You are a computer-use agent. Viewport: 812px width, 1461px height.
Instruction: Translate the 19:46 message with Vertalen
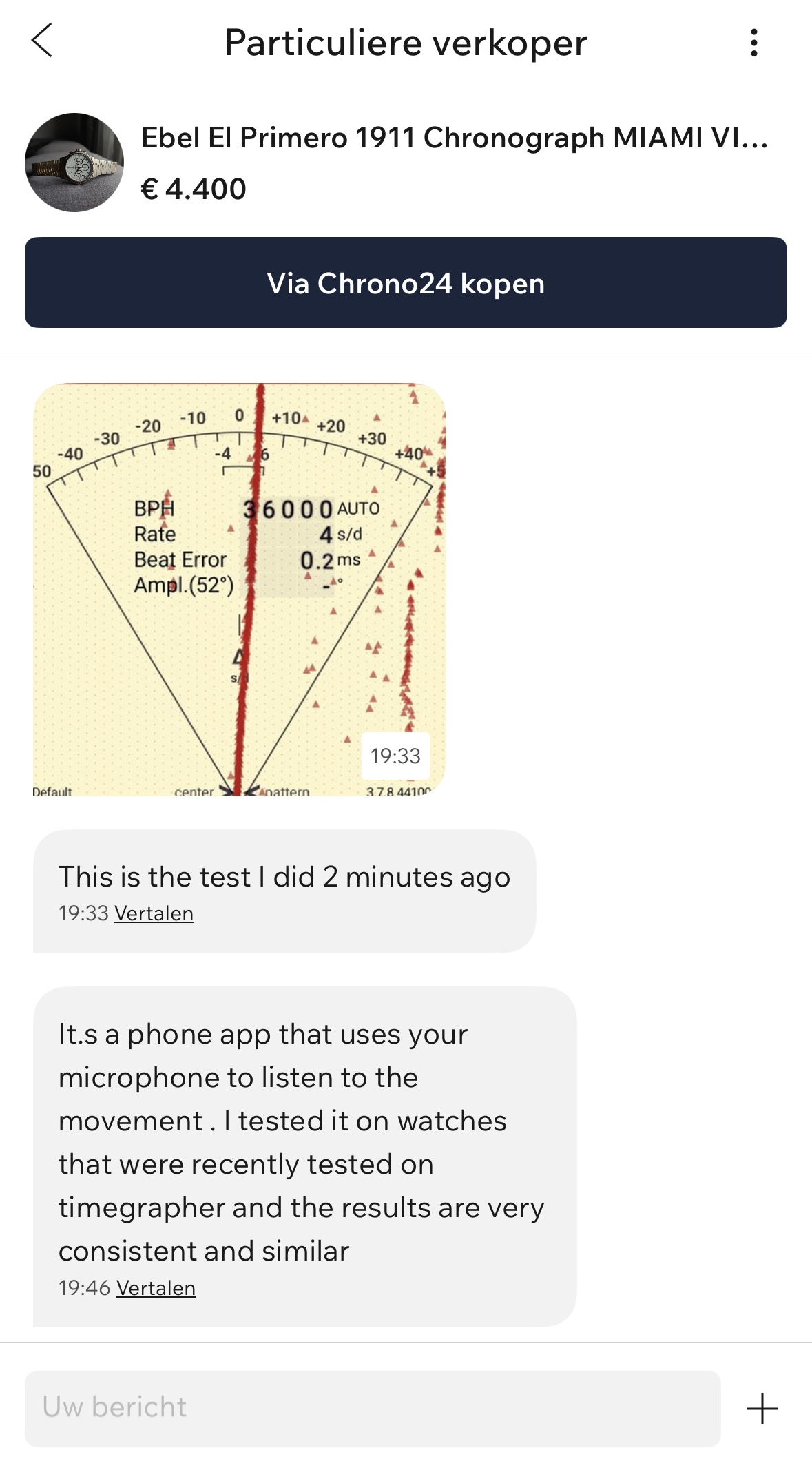click(156, 1288)
